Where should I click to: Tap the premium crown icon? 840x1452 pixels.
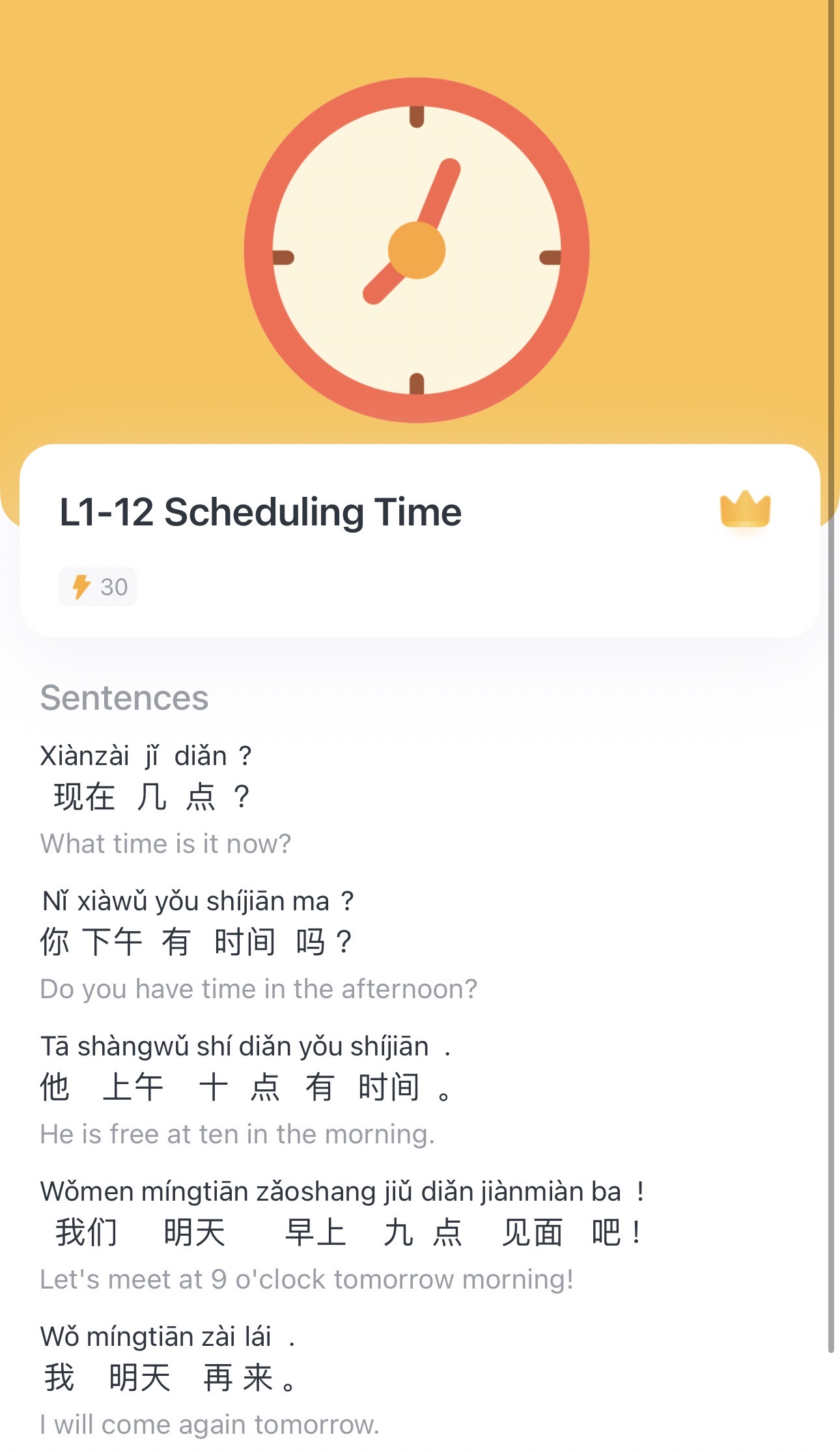(x=745, y=510)
